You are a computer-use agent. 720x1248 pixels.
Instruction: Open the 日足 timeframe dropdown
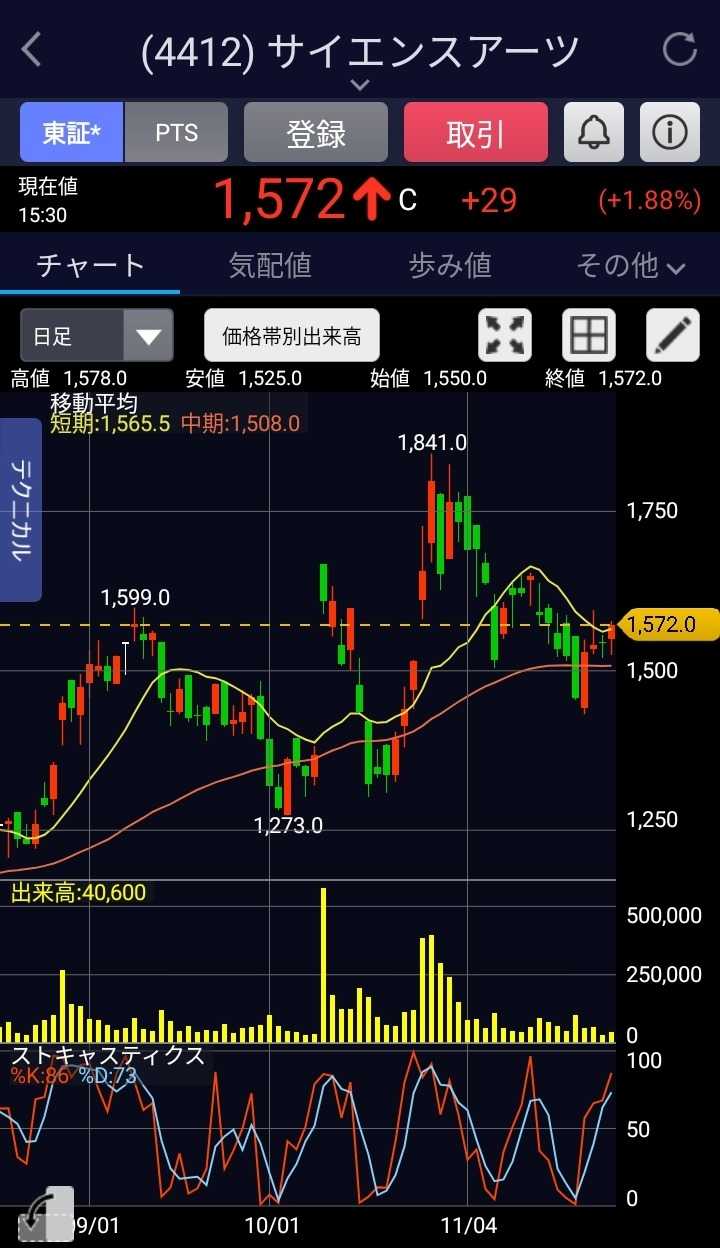click(x=96, y=336)
